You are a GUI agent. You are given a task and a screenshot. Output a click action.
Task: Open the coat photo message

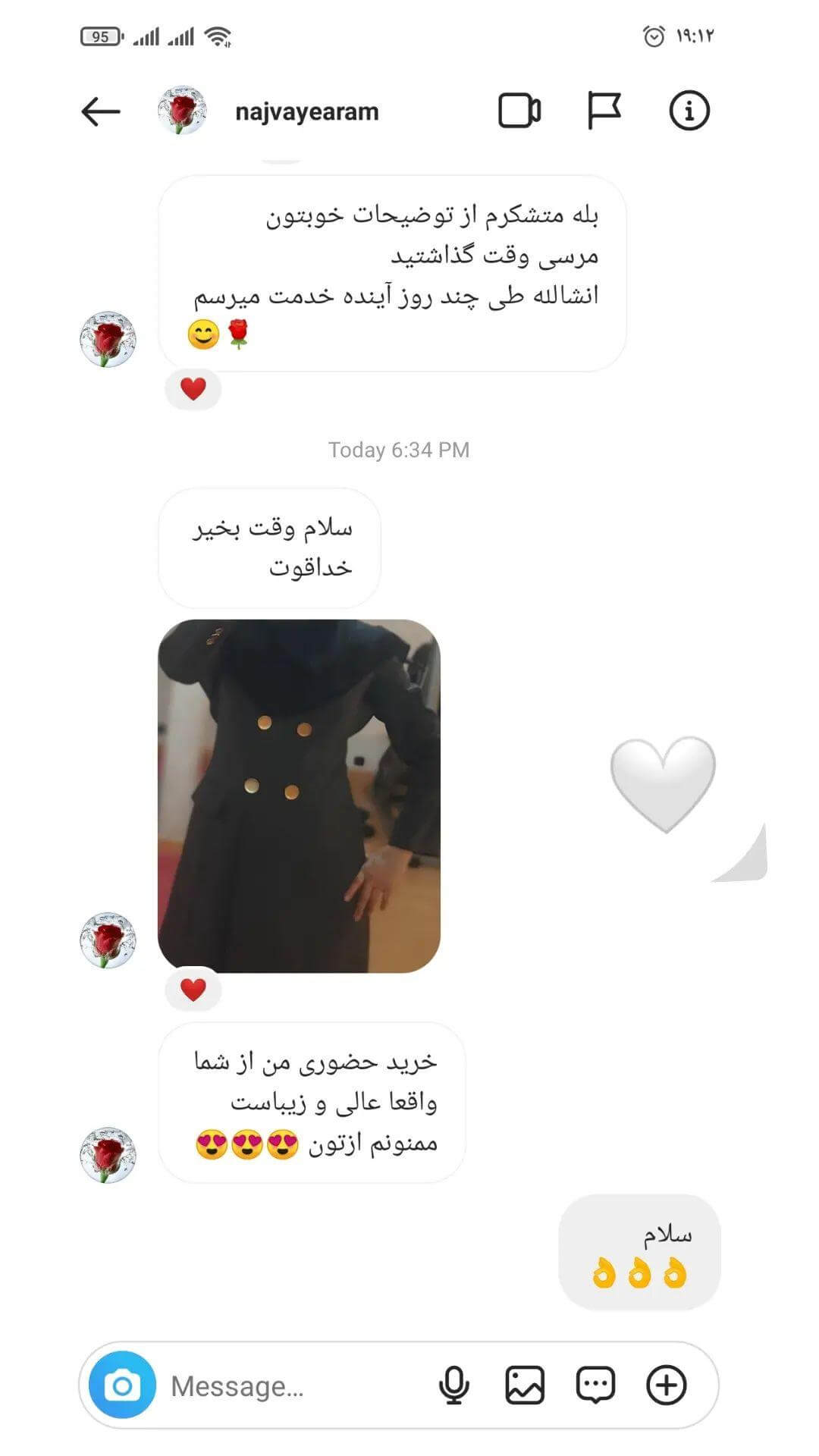(x=299, y=795)
